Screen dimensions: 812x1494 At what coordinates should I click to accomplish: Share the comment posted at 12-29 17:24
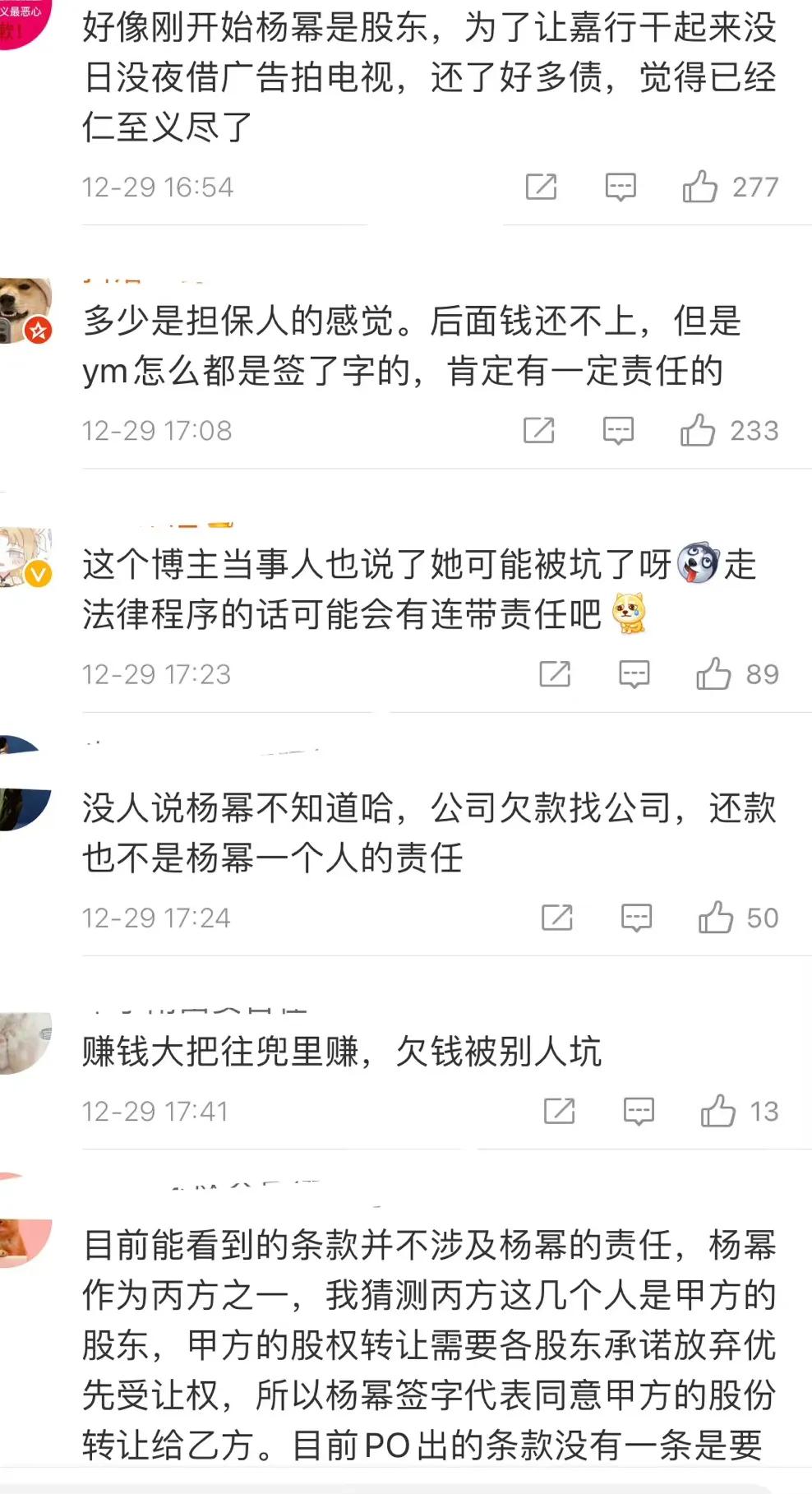click(x=557, y=918)
